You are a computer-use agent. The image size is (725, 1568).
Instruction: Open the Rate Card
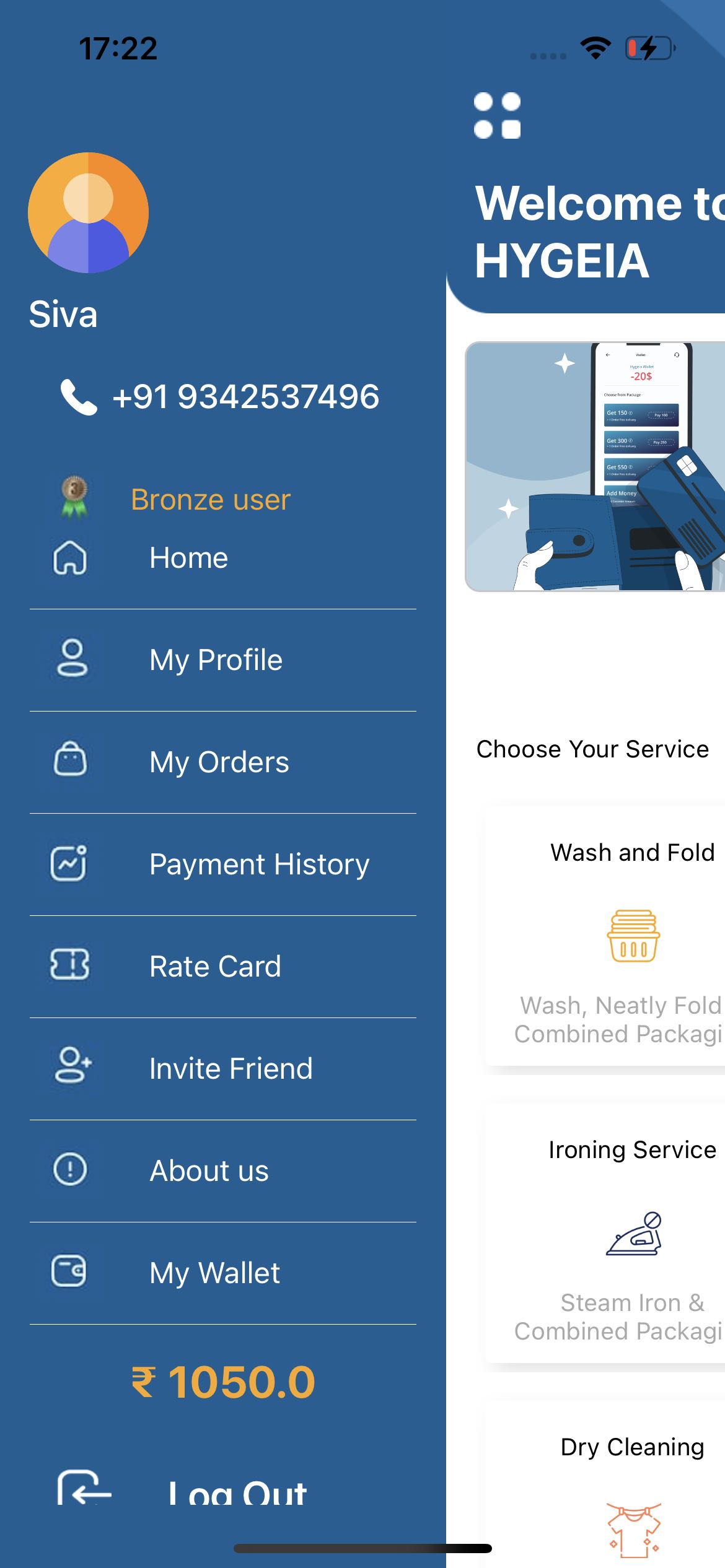coord(215,967)
